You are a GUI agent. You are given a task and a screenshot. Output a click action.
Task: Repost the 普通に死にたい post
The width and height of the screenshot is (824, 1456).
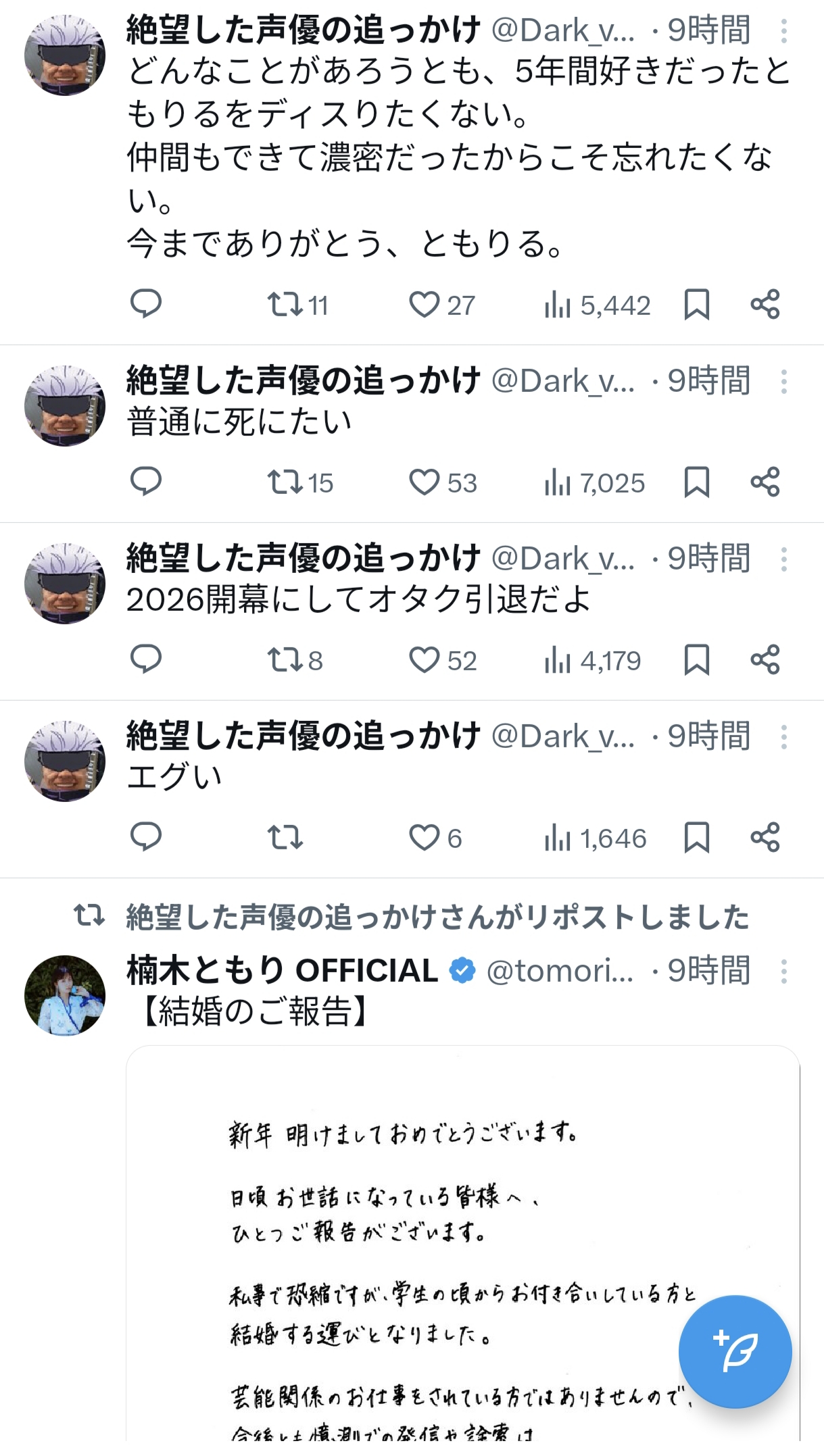tap(299, 482)
